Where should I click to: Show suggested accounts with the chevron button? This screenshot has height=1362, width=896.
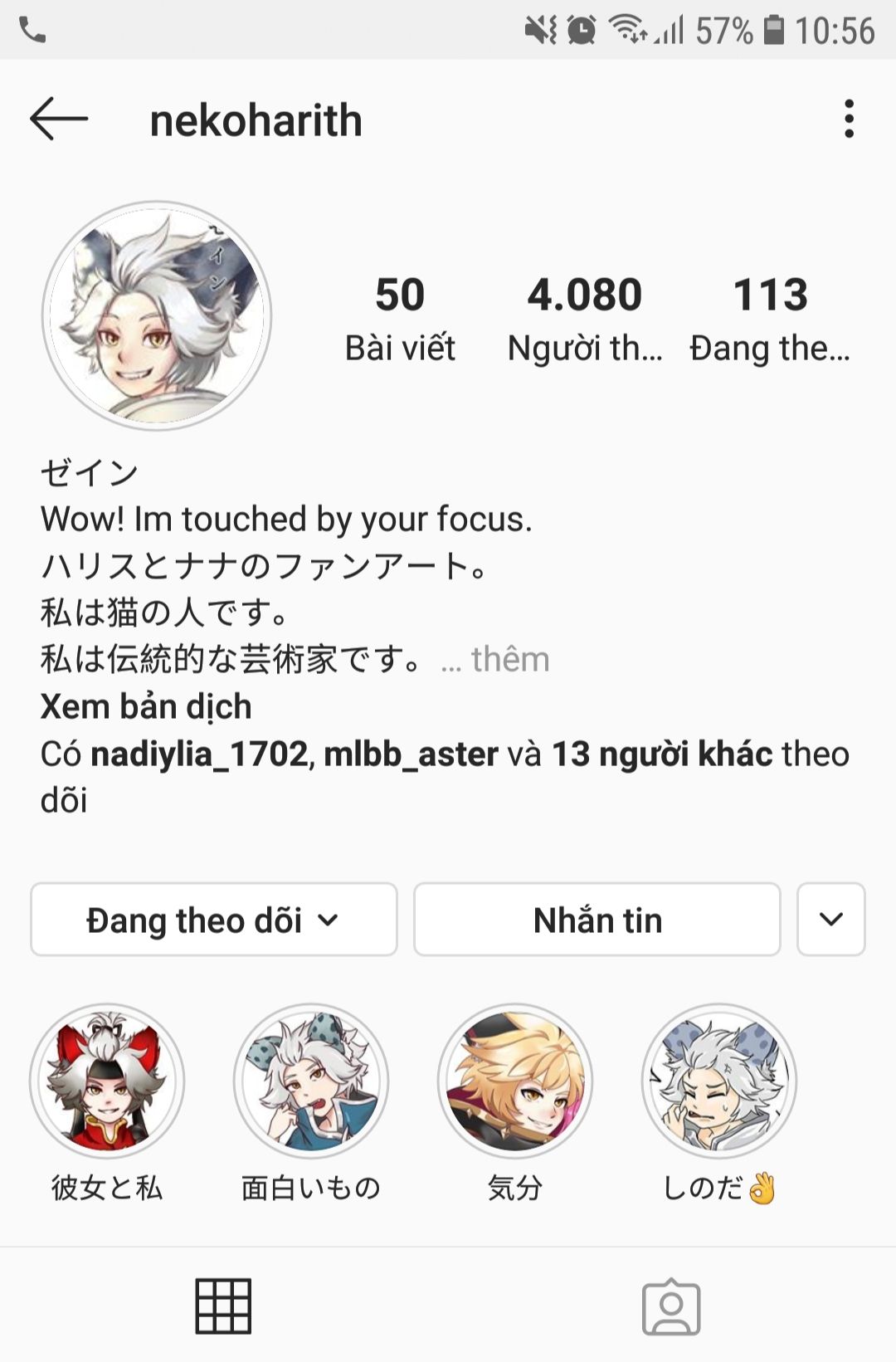[x=830, y=920]
